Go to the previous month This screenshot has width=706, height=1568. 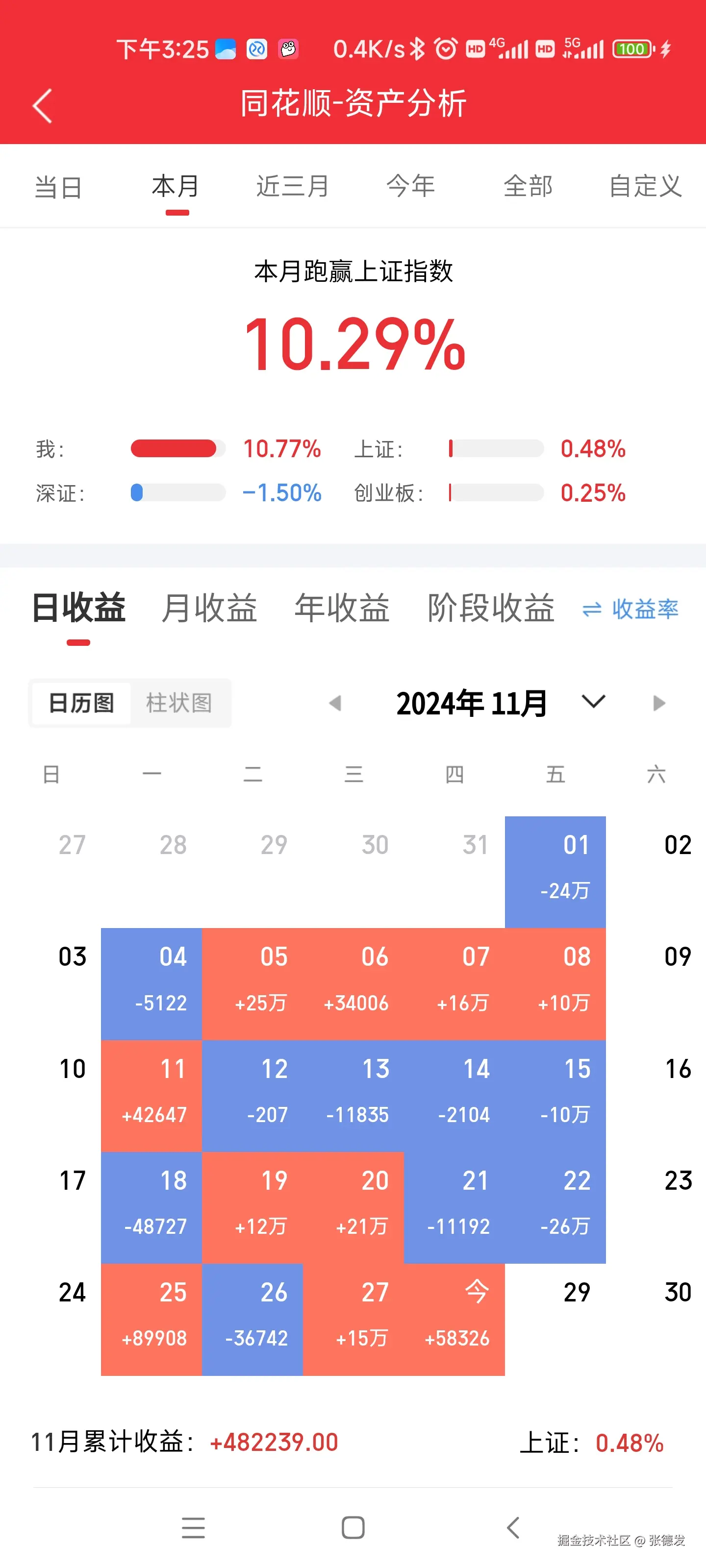point(334,703)
